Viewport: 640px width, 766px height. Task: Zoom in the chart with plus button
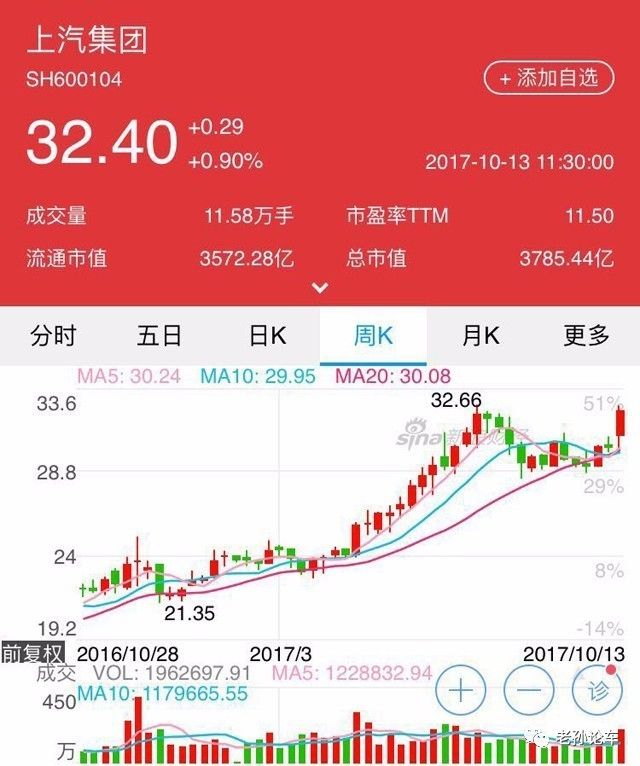[x=460, y=690]
